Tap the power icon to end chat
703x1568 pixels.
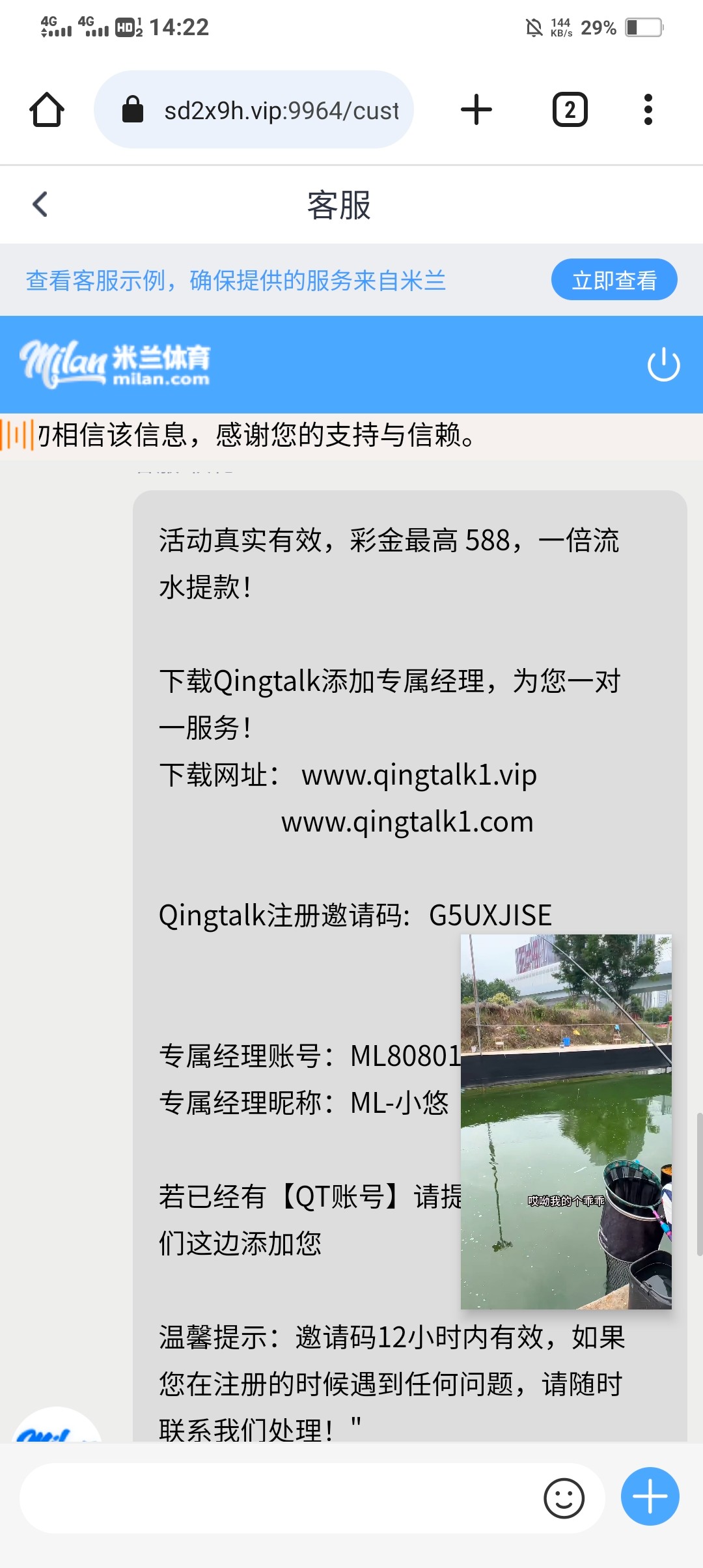[x=663, y=364]
